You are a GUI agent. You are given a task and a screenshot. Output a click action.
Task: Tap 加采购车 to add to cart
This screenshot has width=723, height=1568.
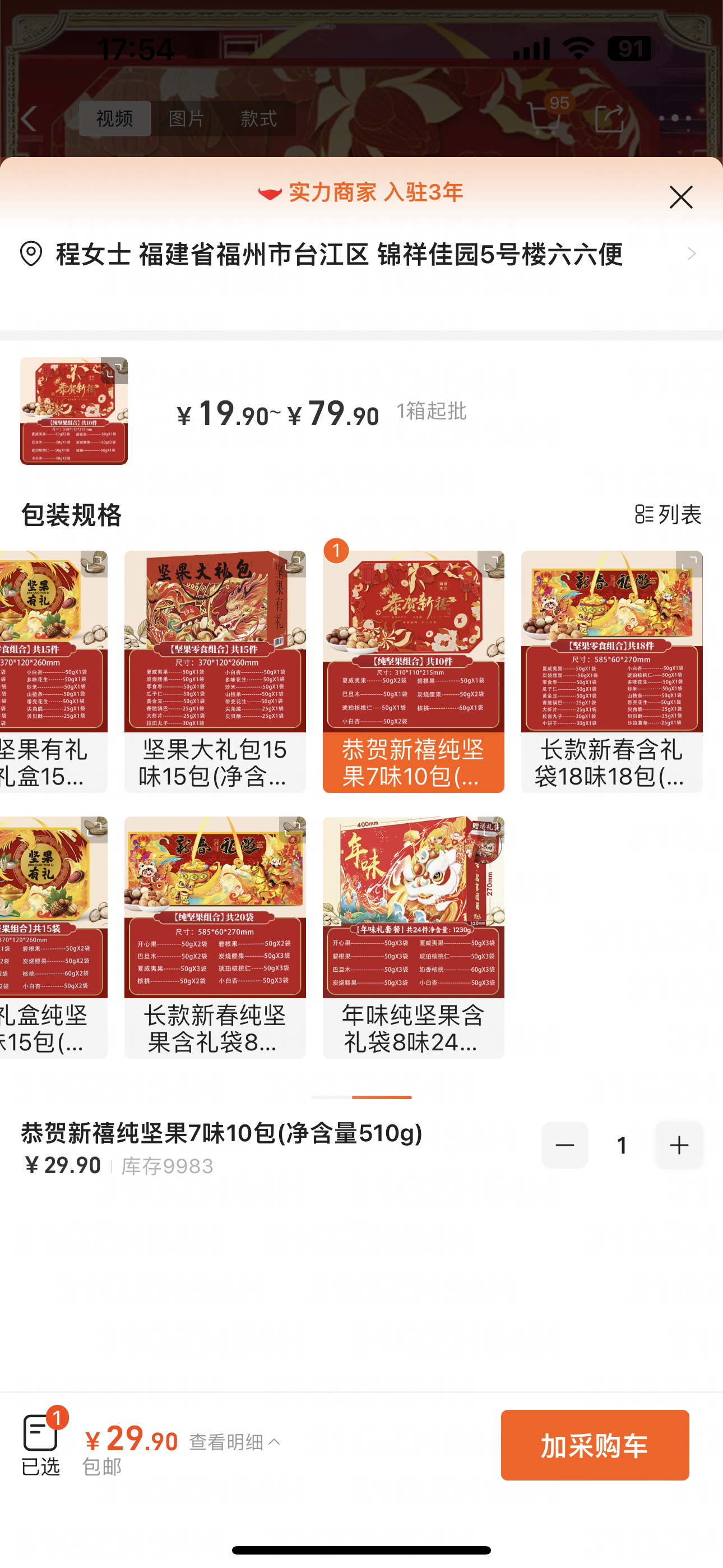595,1445
